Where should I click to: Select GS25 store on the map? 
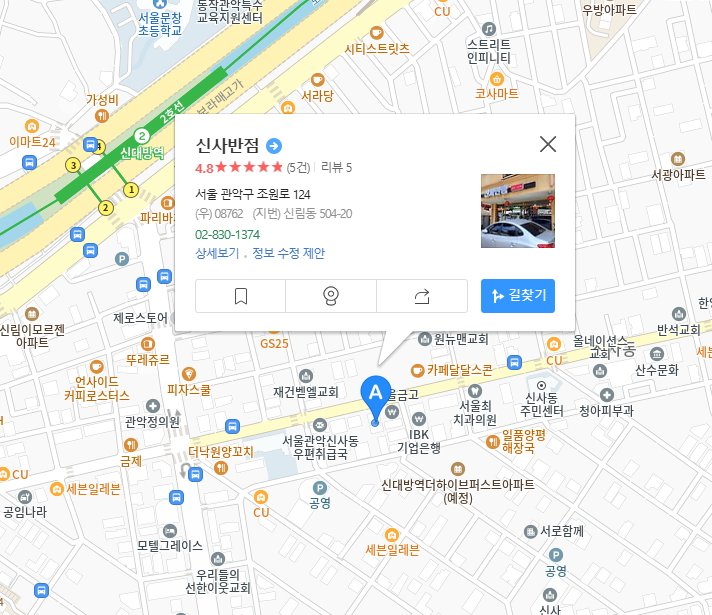pos(274,343)
